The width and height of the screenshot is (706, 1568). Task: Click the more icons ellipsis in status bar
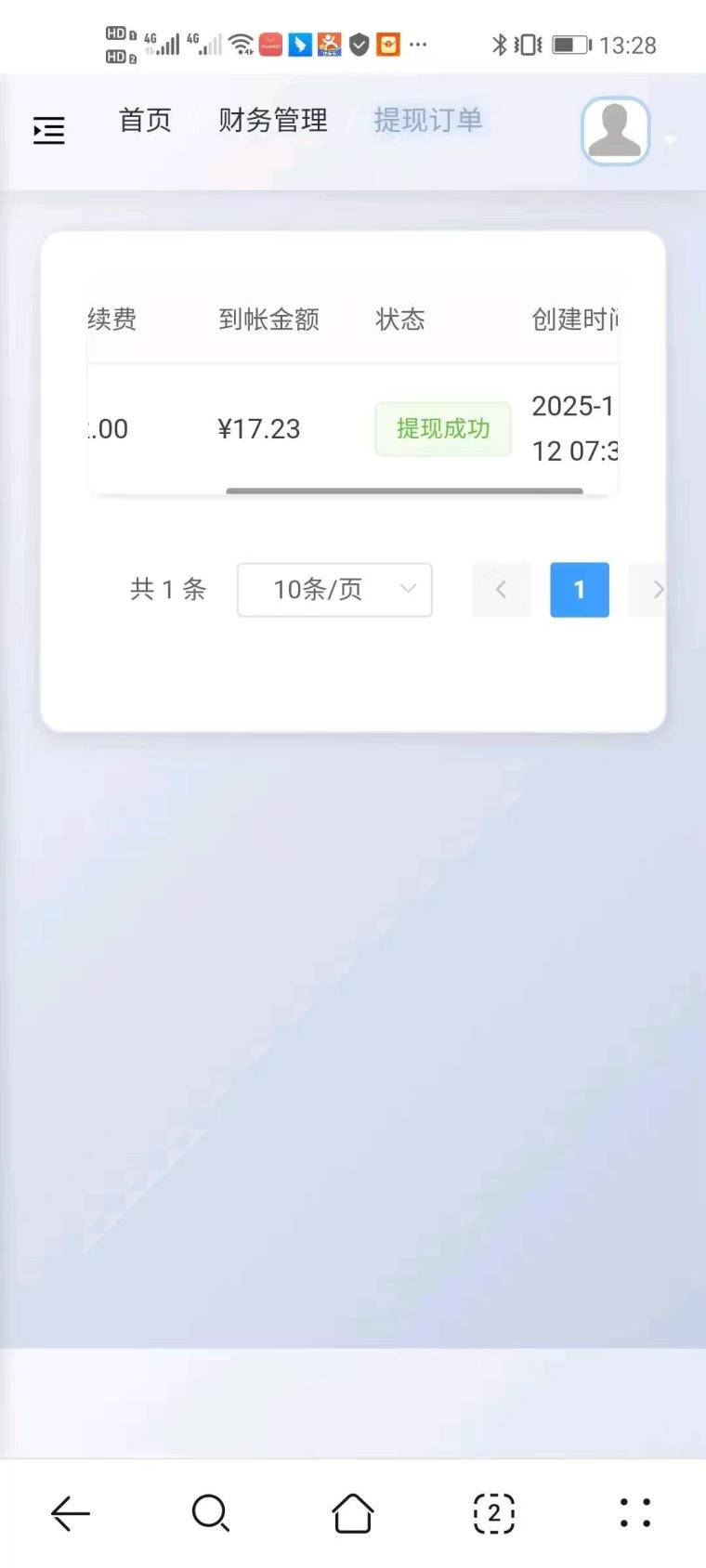(x=418, y=44)
